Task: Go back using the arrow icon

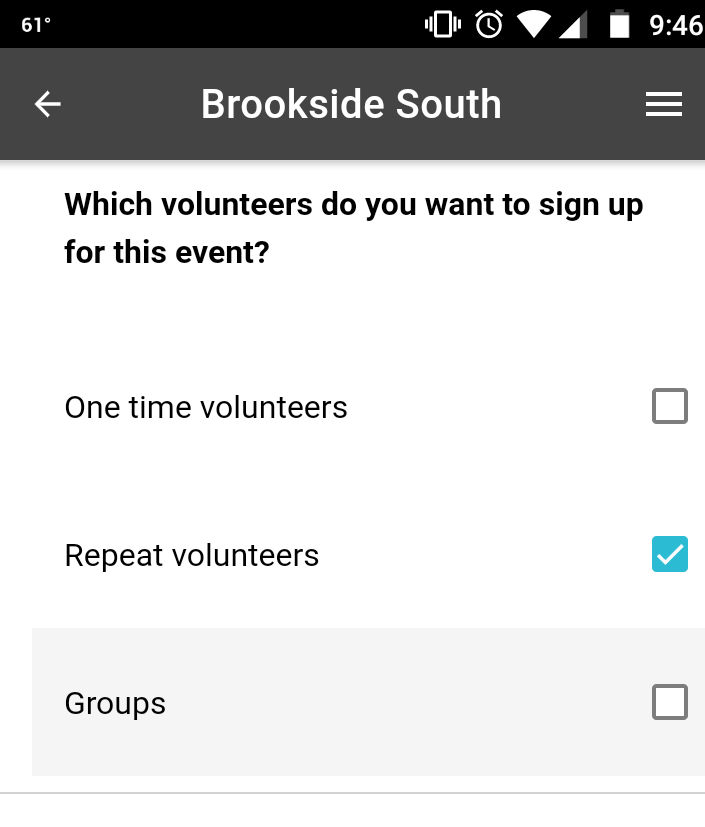Action: (47, 104)
